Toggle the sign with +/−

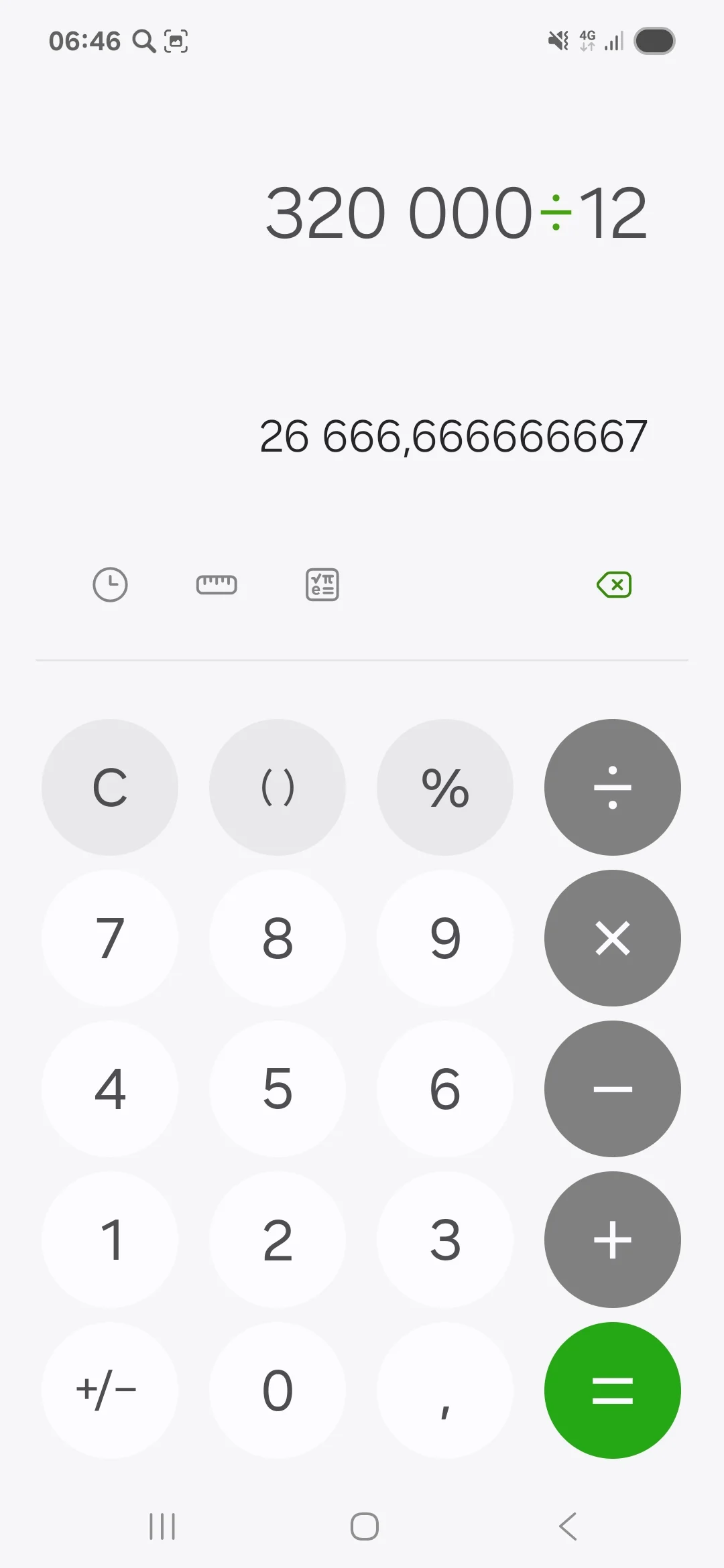pyautogui.click(x=110, y=1390)
